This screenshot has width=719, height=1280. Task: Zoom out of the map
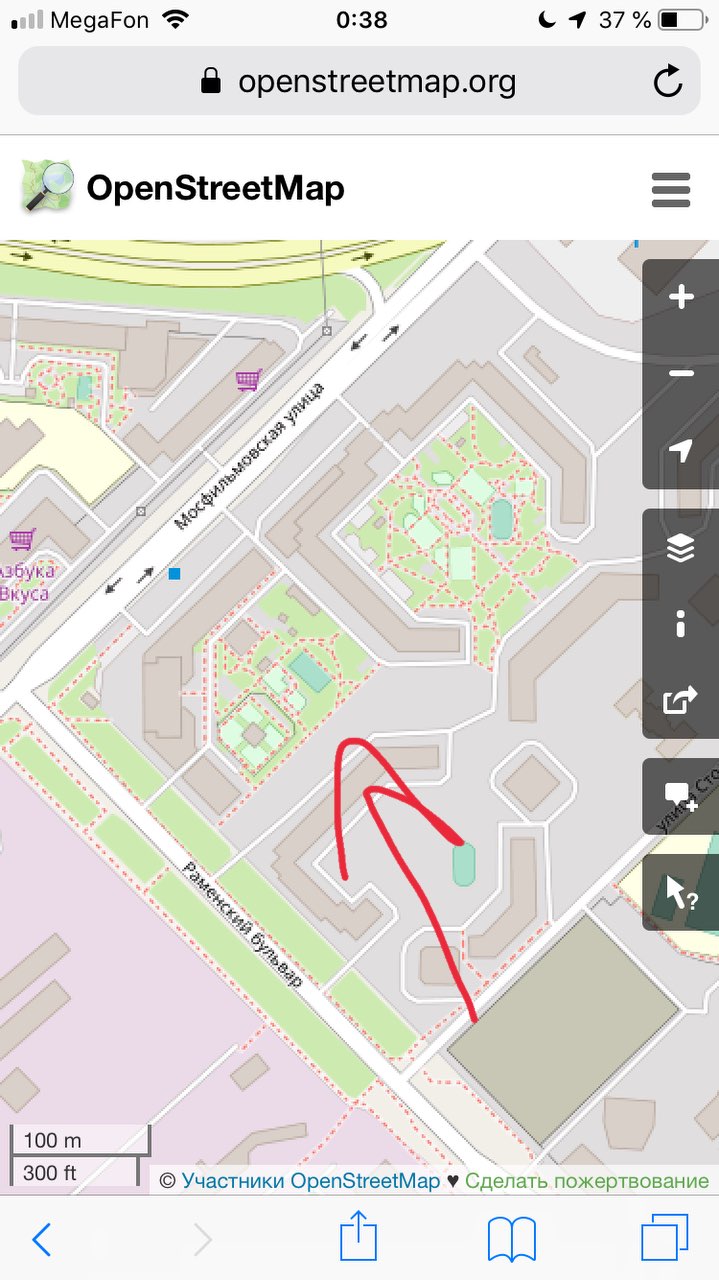681,374
